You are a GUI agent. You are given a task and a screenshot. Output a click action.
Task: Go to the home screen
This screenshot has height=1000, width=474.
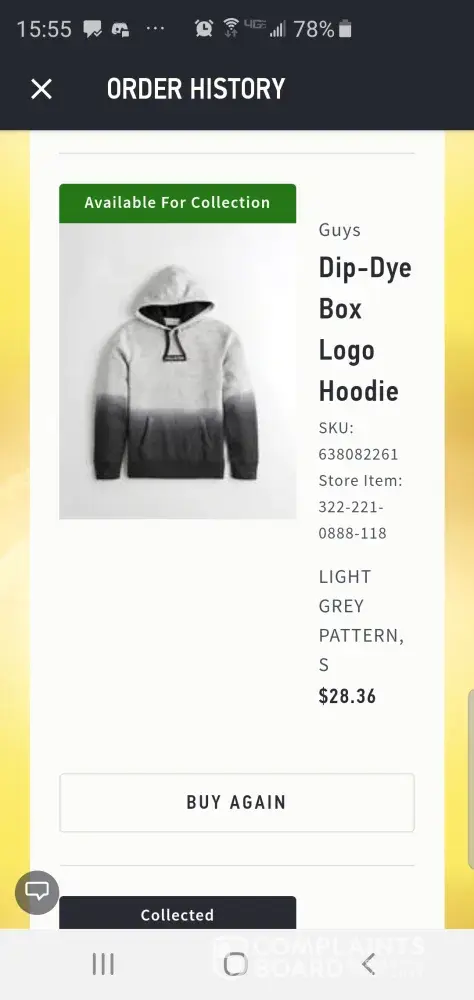[235, 964]
